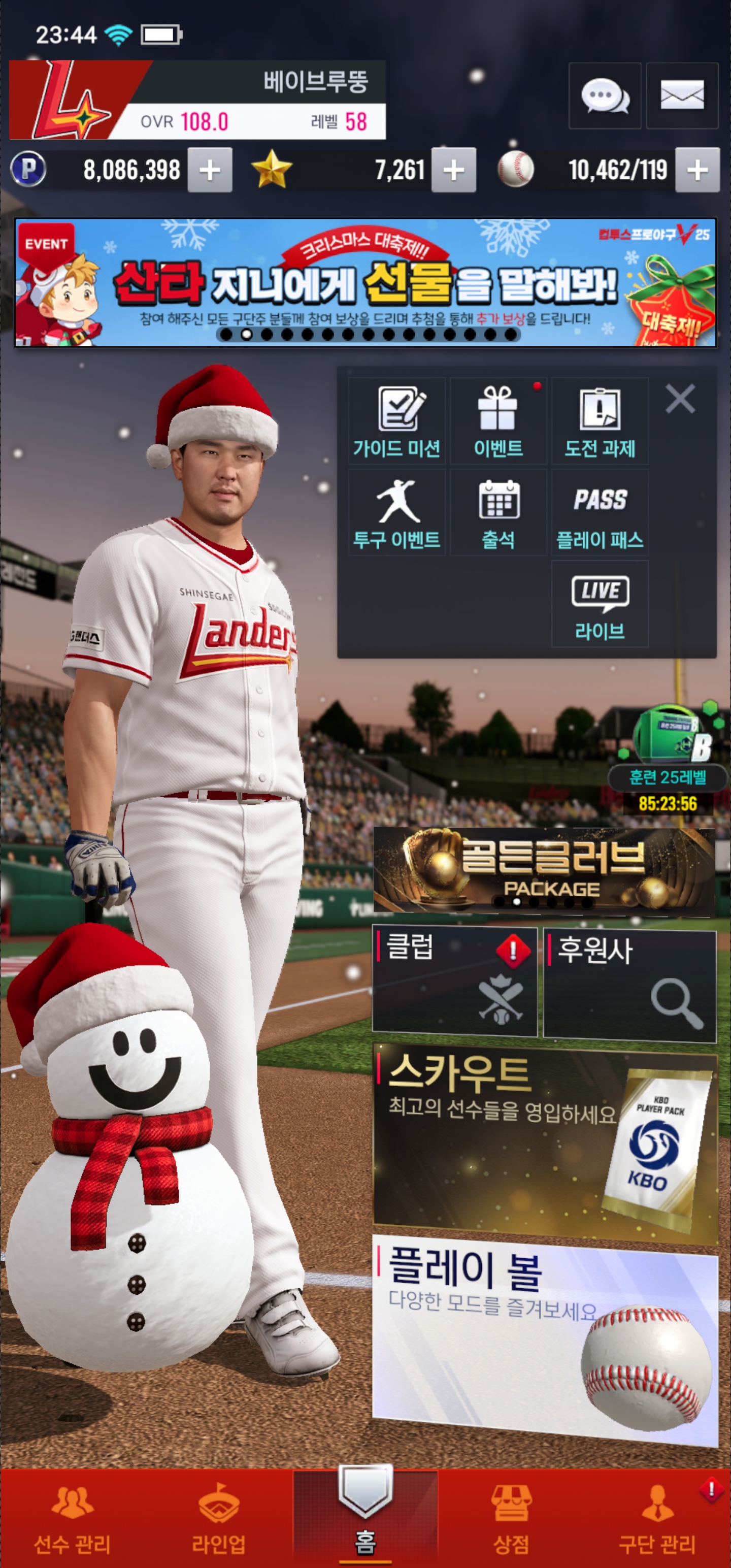Open 투구 이벤트 pitching event

coord(397,512)
